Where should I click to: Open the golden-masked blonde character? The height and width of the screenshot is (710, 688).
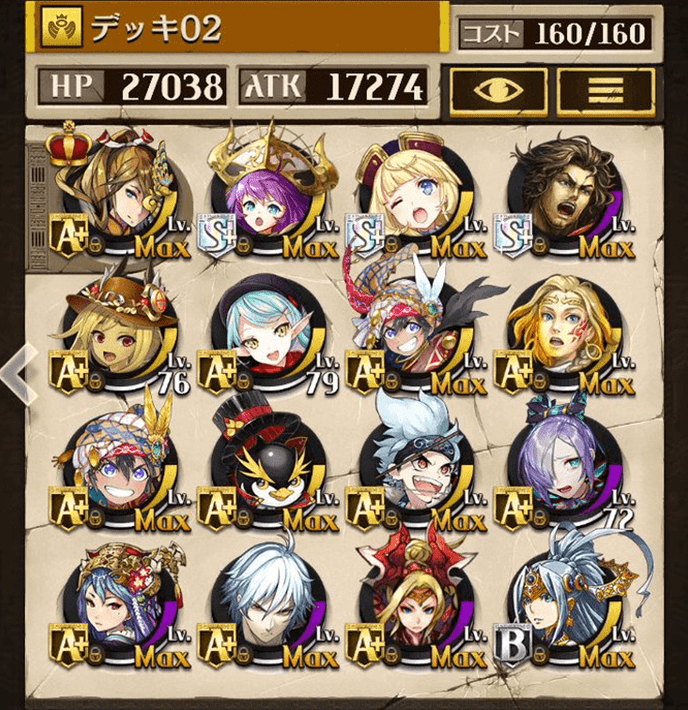[x=562, y=335]
